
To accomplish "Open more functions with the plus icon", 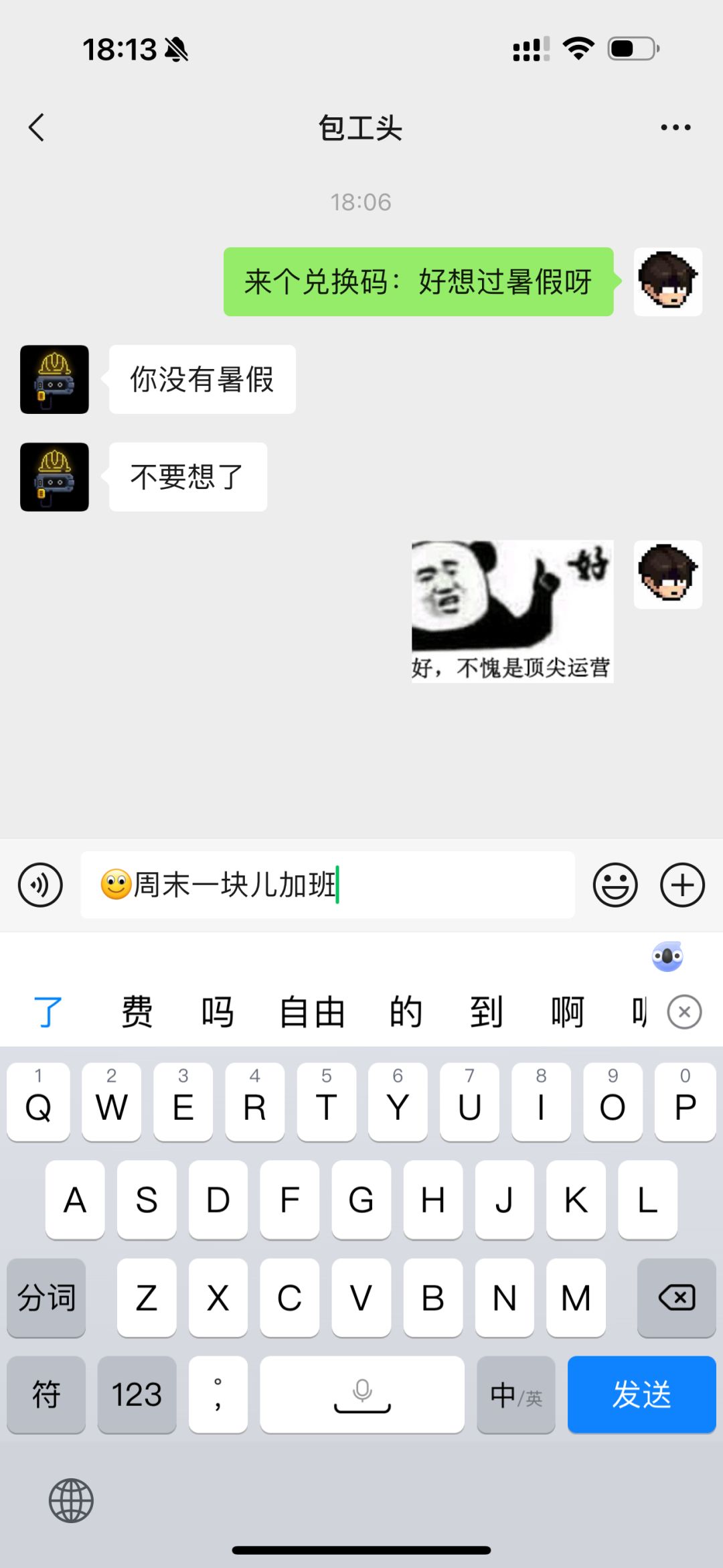I will tap(682, 884).
